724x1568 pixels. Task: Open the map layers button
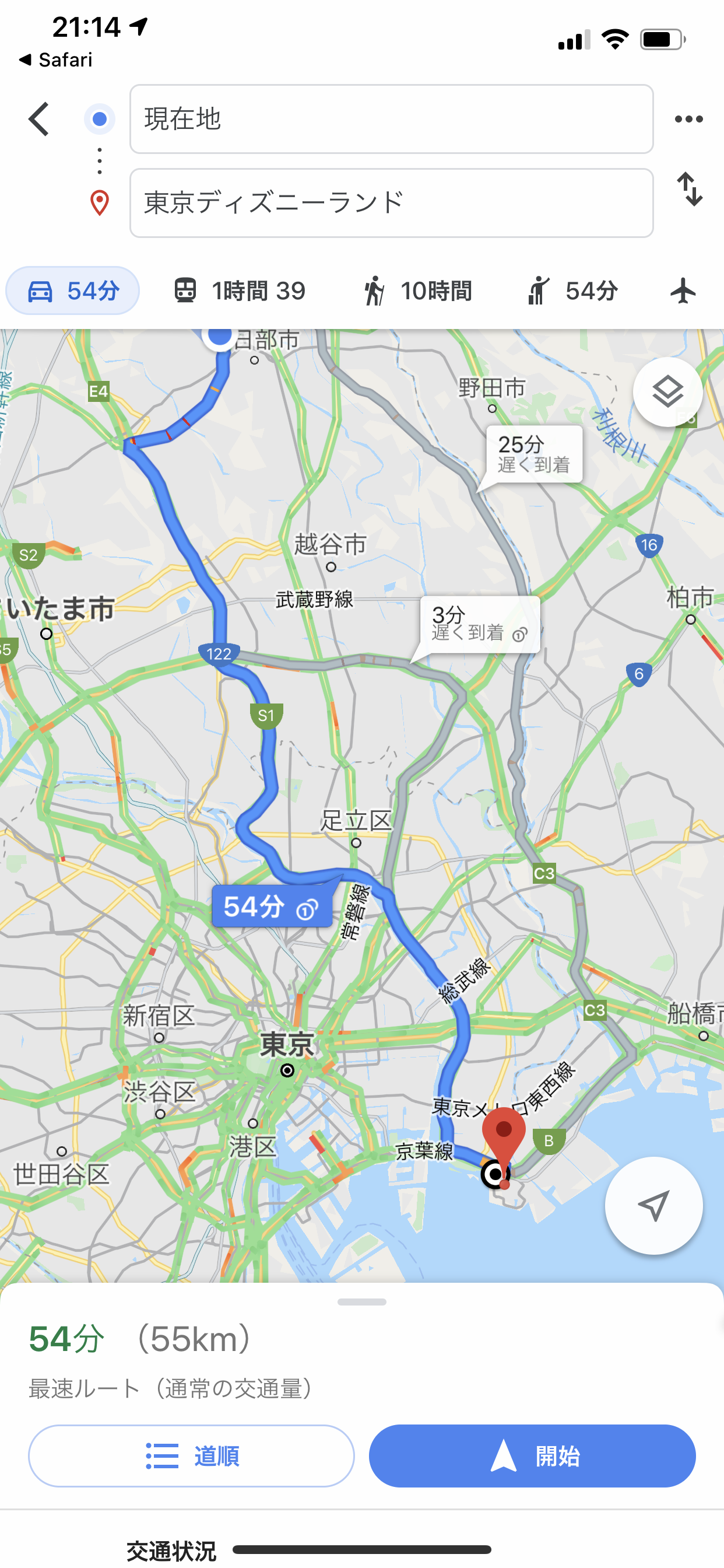click(667, 391)
